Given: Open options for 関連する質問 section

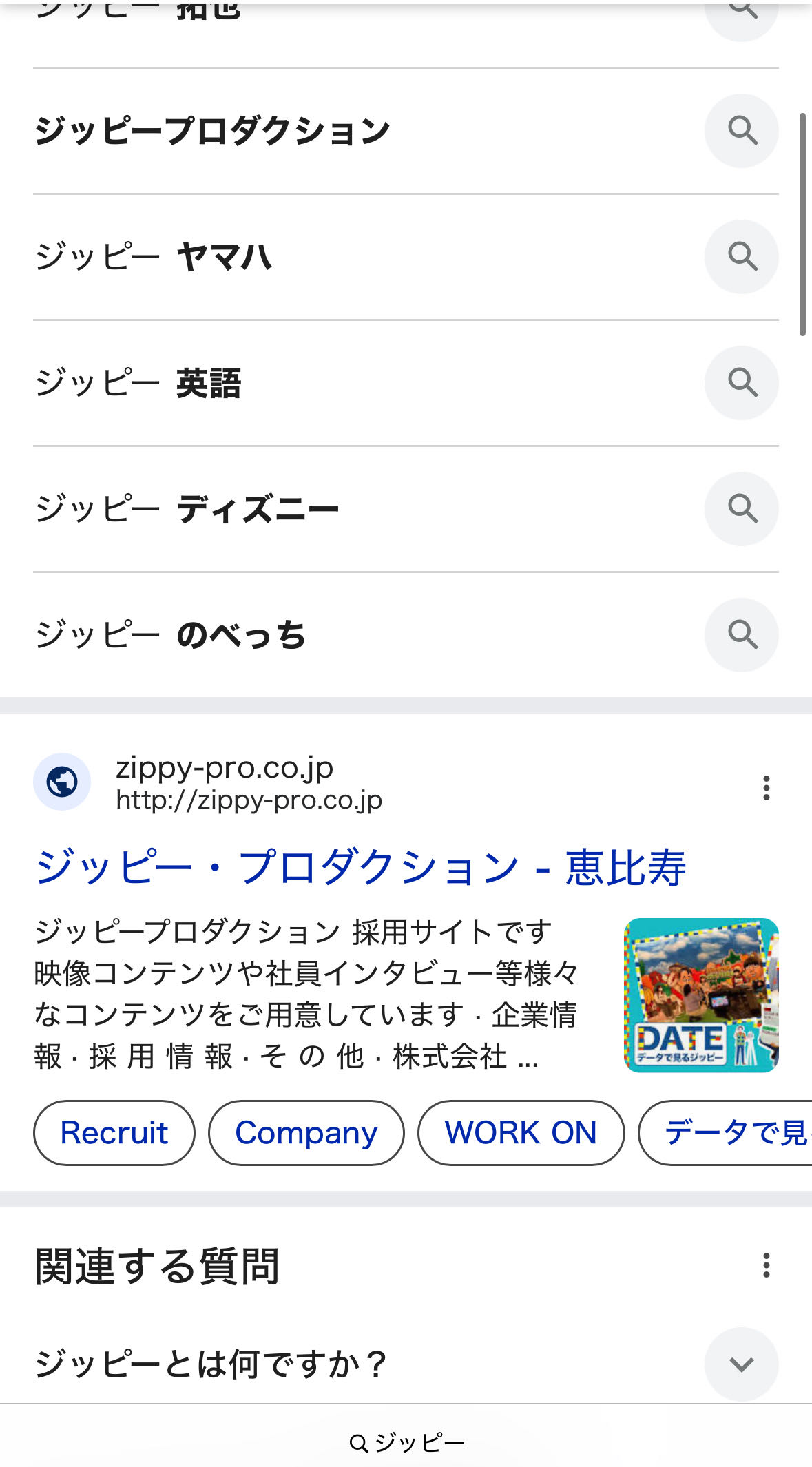Looking at the screenshot, I should point(766,1266).
